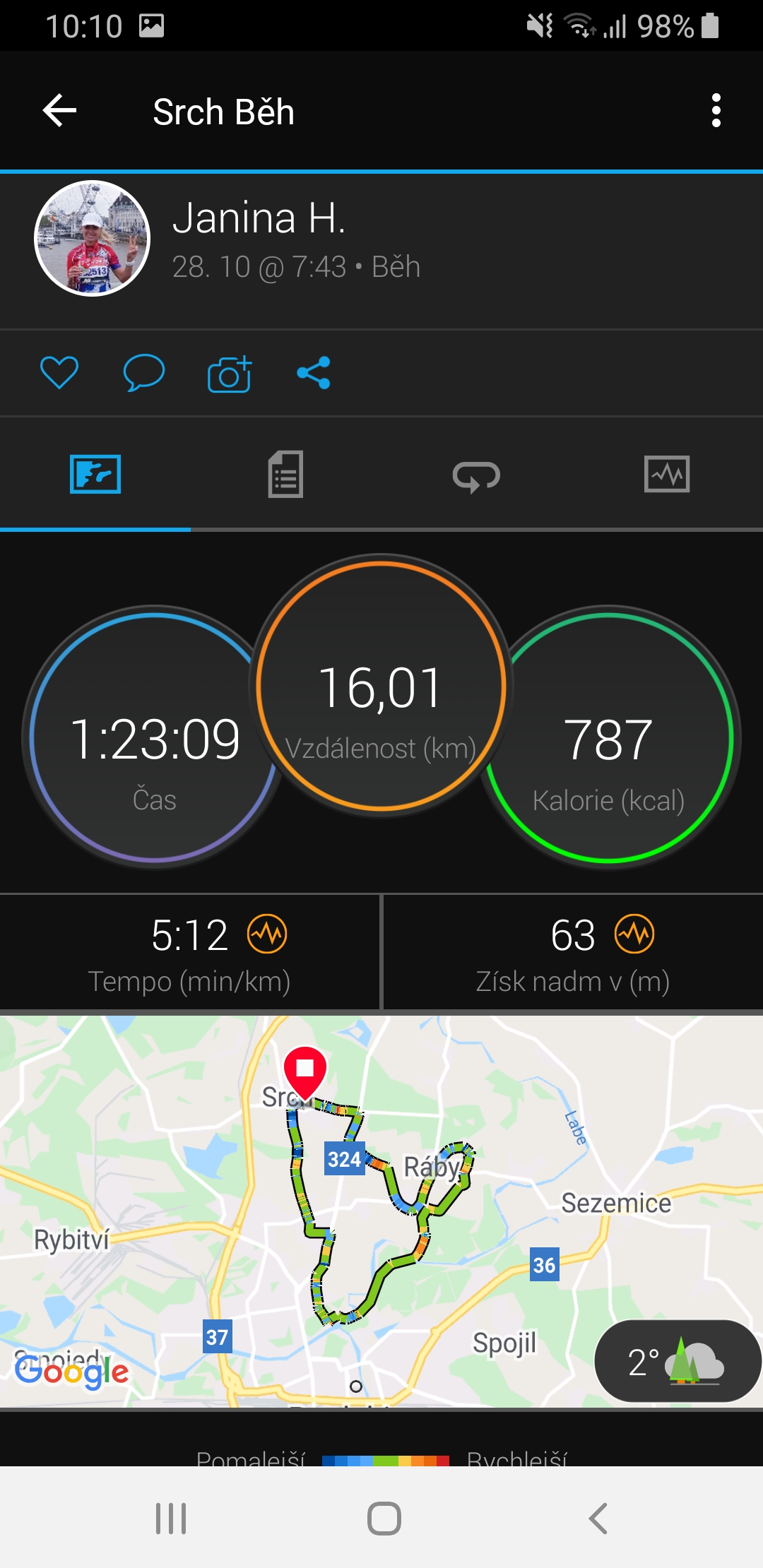
Task: Open the route map in full view
Action: tap(381, 1211)
